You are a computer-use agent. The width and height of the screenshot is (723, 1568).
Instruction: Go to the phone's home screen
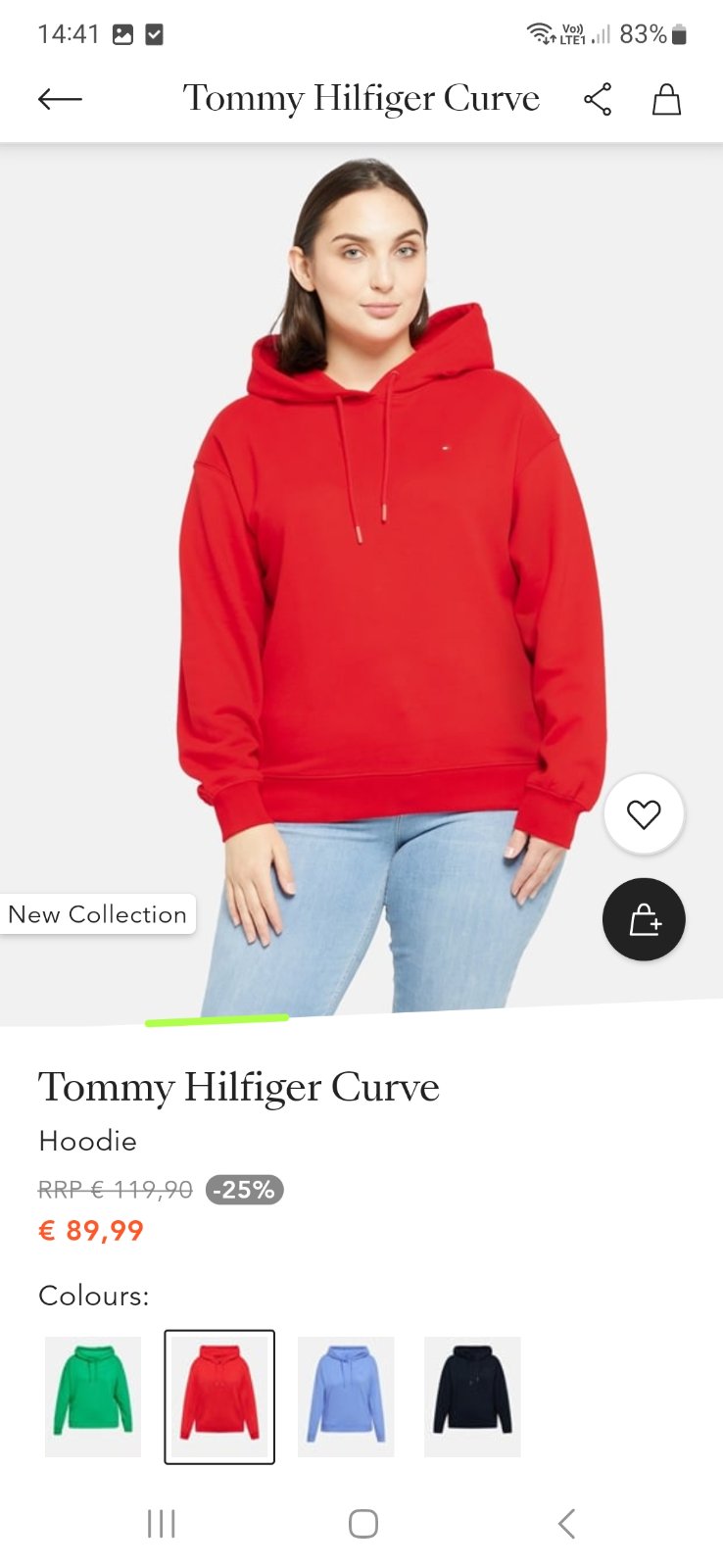coord(363,1524)
